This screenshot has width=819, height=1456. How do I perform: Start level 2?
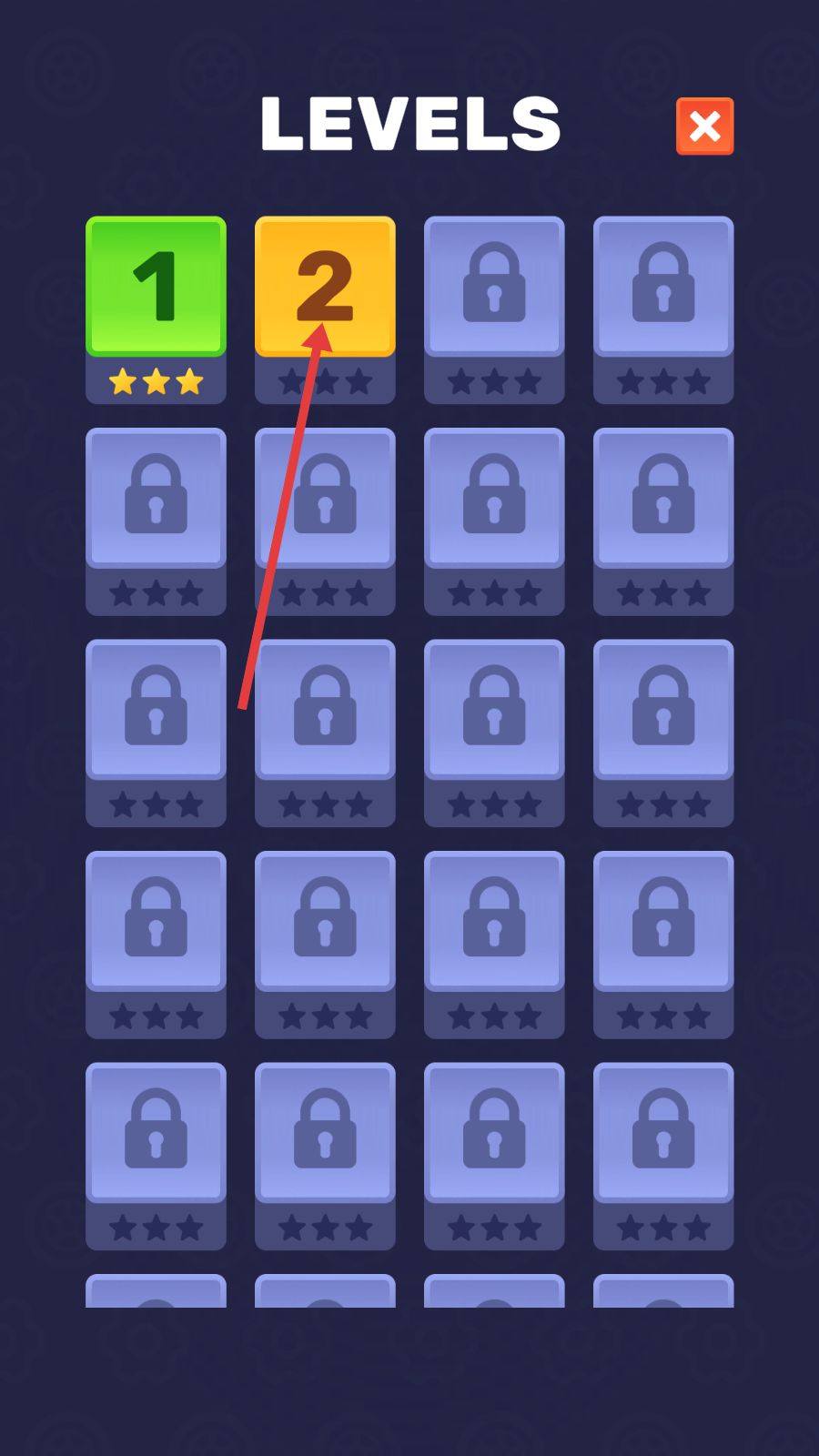click(x=325, y=287)
